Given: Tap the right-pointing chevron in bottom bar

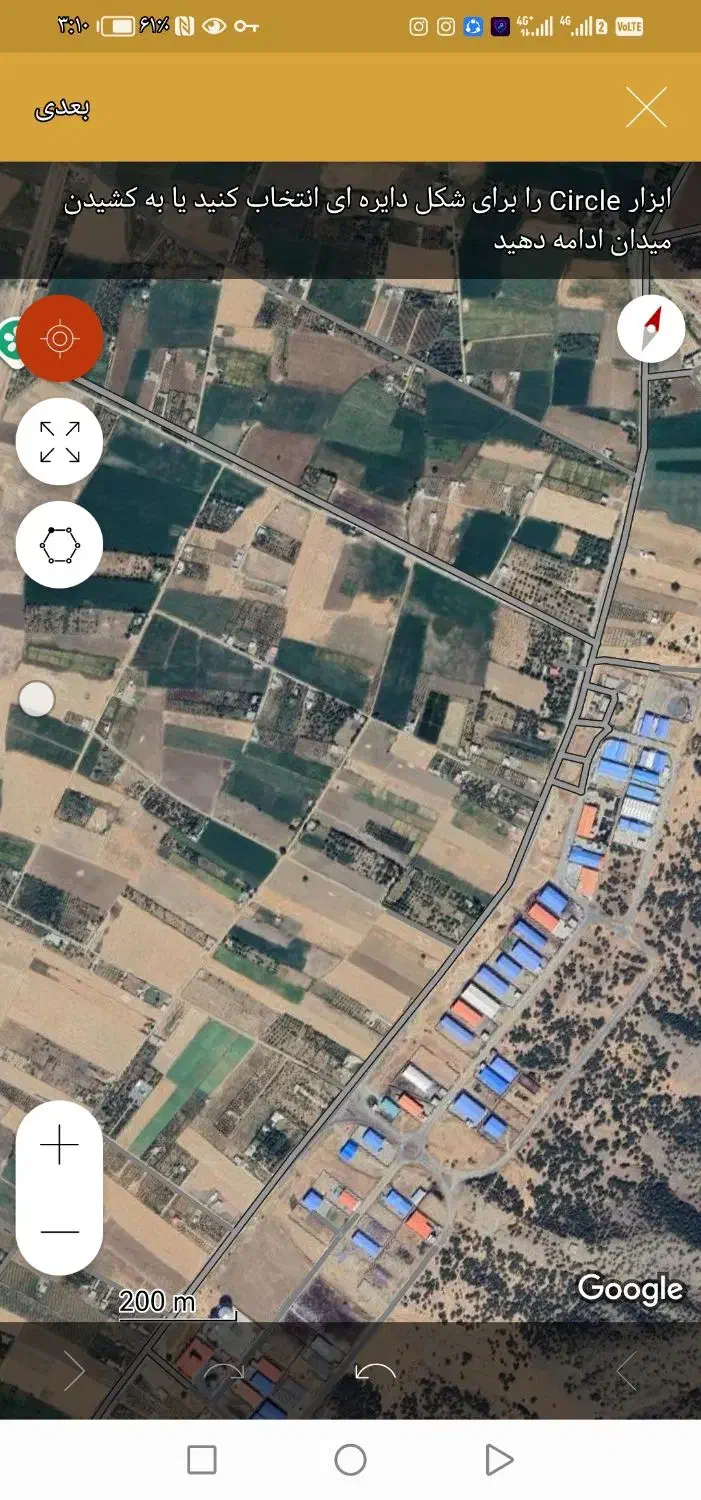Looking at the screenshot, I should [x=75, y=1371].
